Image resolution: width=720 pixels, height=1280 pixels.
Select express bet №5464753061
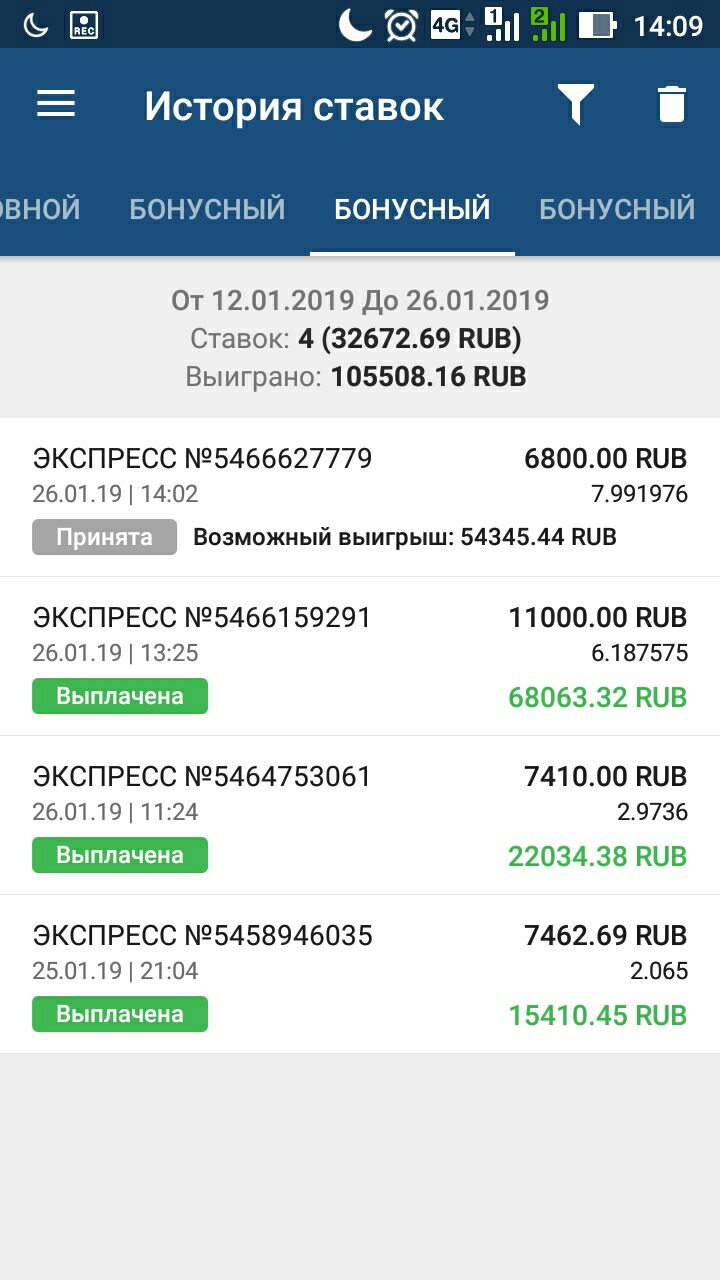click(x=360, y=815)
